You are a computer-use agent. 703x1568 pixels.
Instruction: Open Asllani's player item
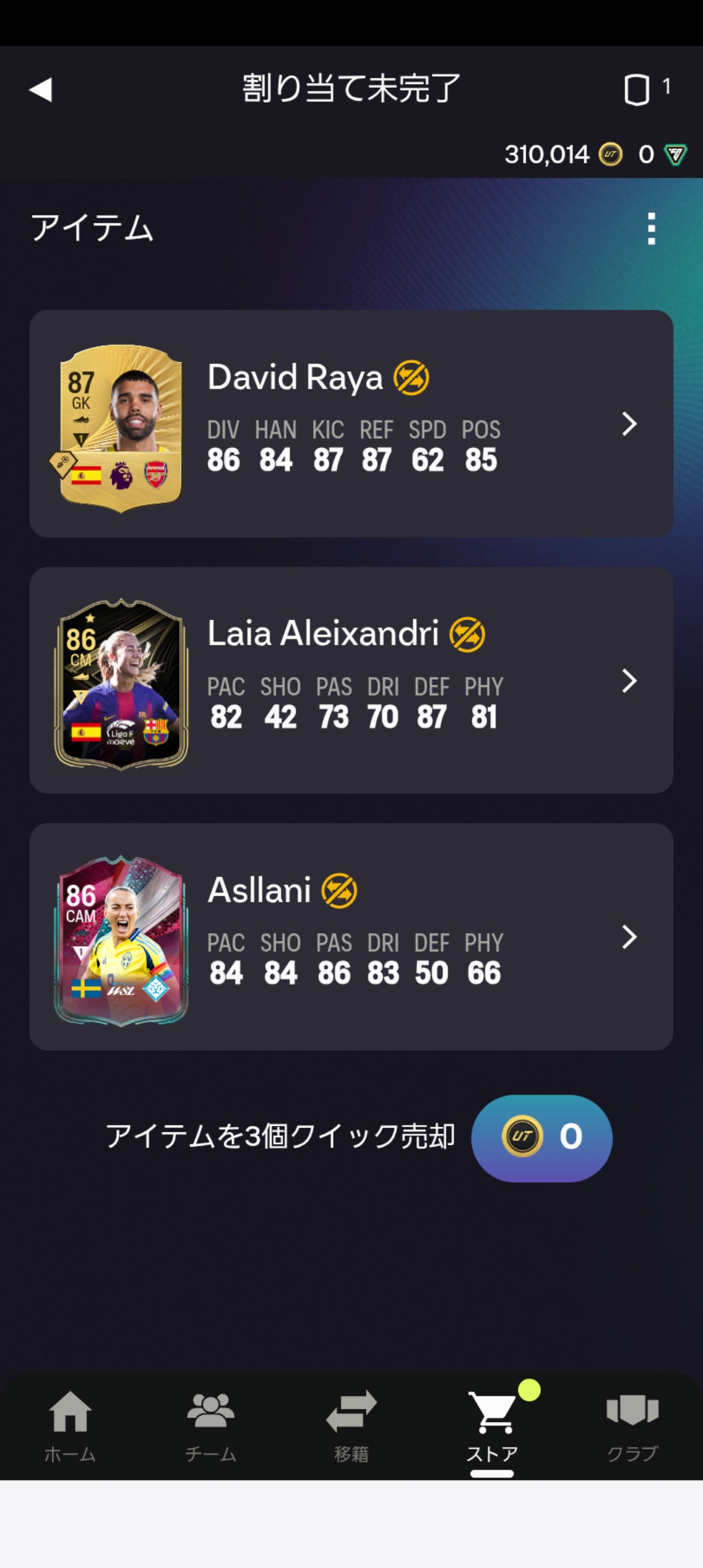351,936
